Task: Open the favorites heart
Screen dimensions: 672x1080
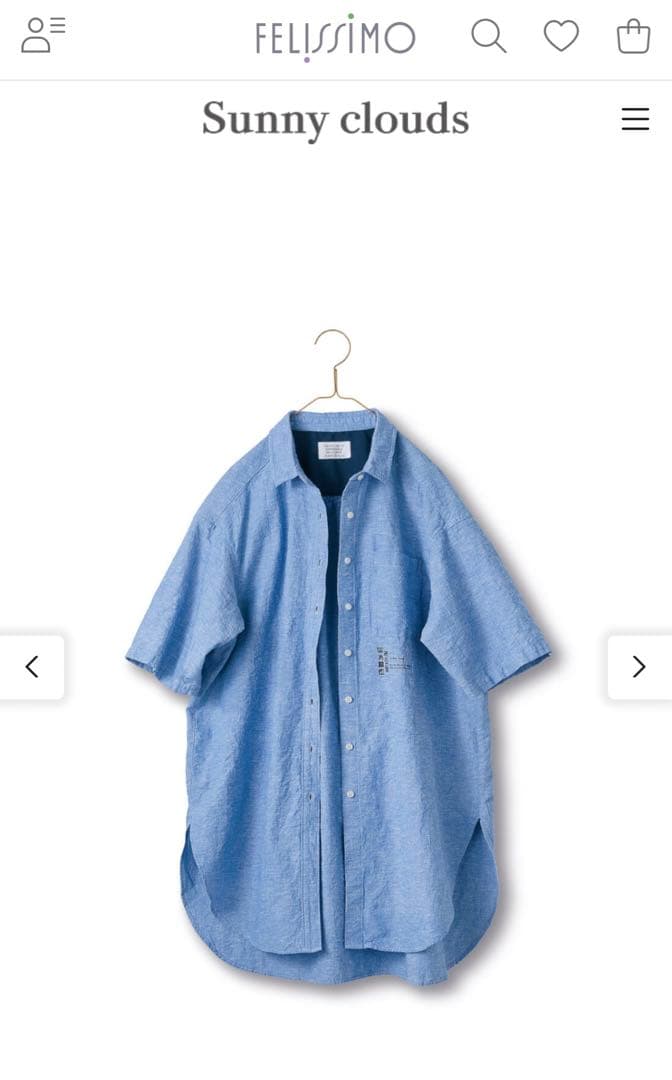Action: pos(561,37)
